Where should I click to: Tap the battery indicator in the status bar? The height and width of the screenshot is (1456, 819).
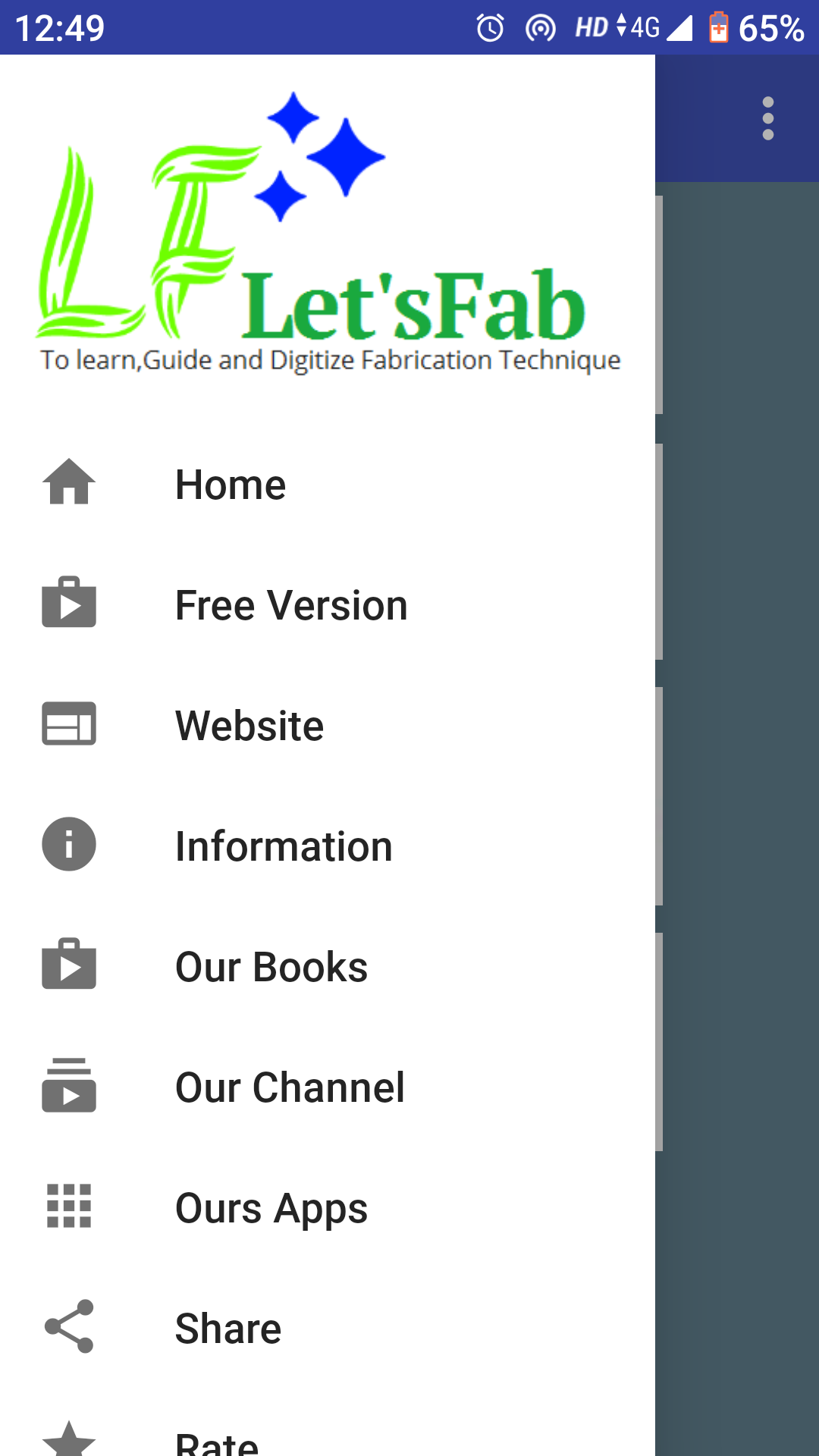(x=719, y=29)
